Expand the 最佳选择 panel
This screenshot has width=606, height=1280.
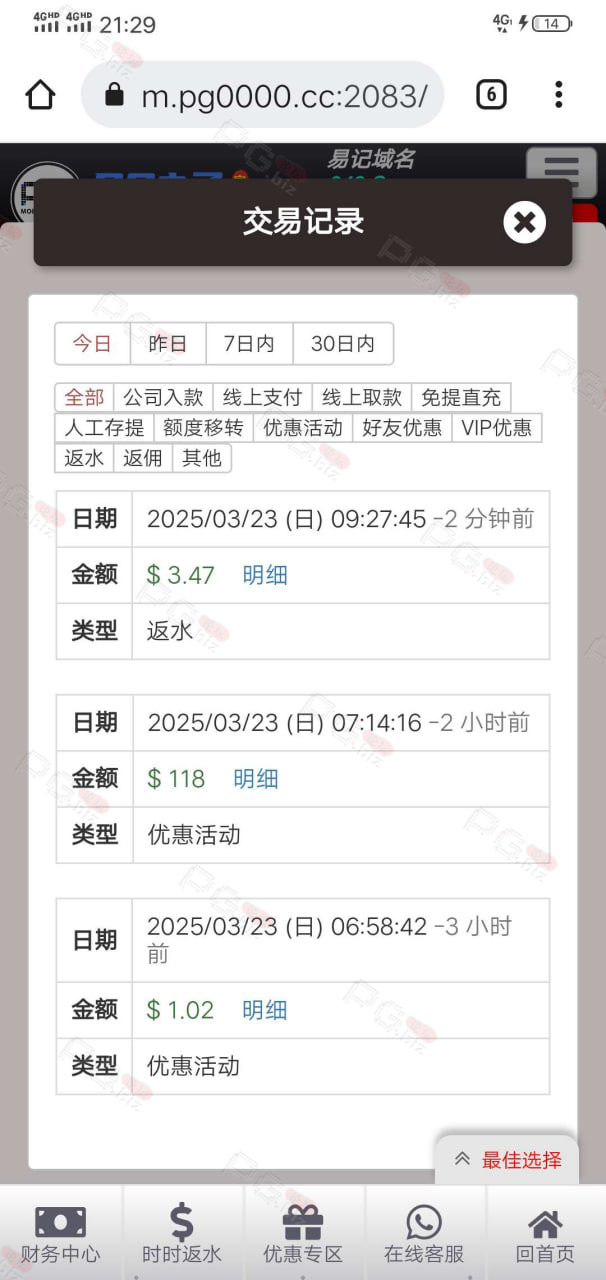coord(507,1160)
